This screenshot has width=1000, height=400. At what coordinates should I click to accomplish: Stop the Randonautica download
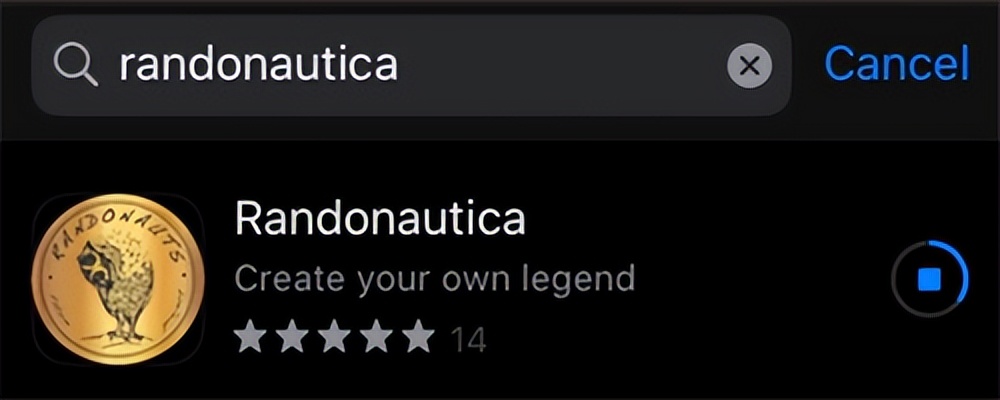click(x=929, y=279)
